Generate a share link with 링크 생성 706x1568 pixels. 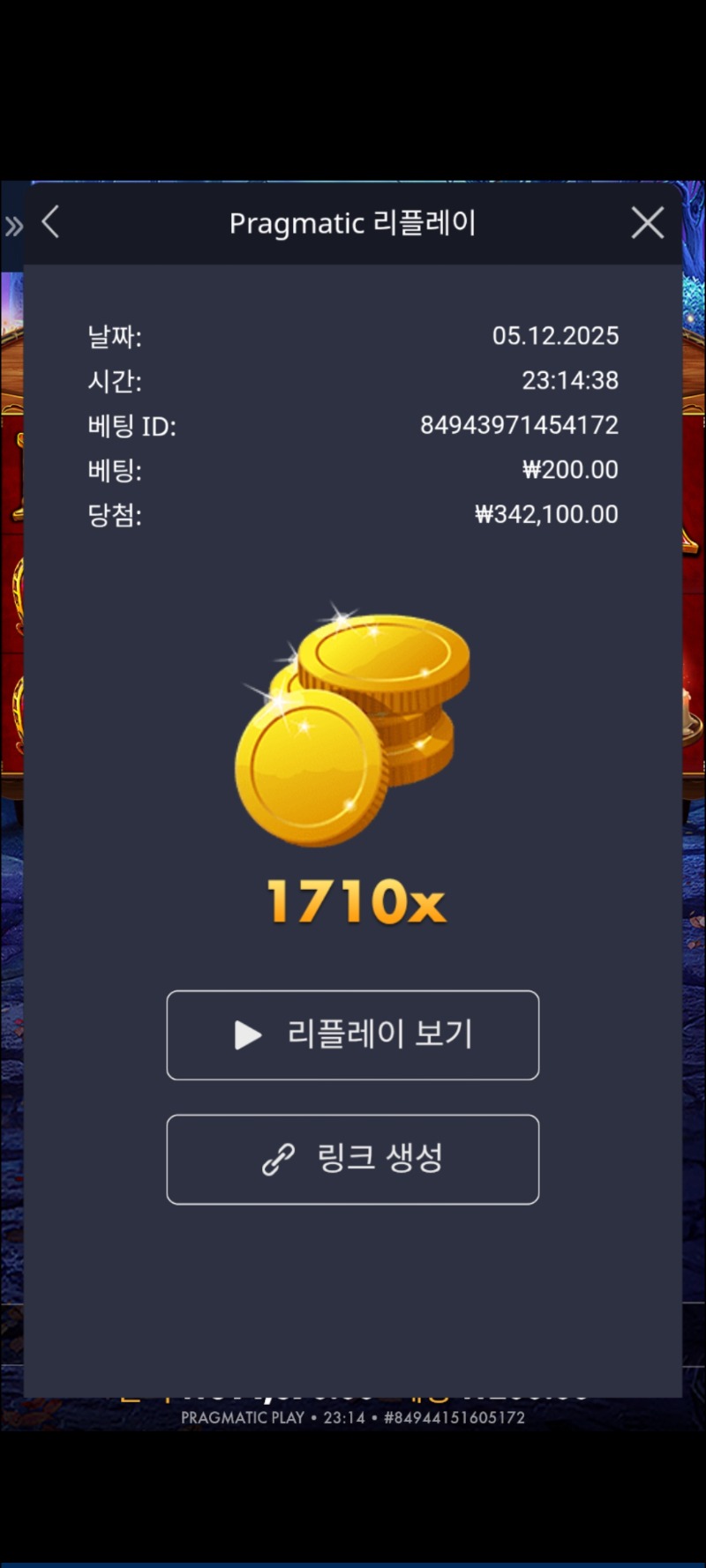353,1159
